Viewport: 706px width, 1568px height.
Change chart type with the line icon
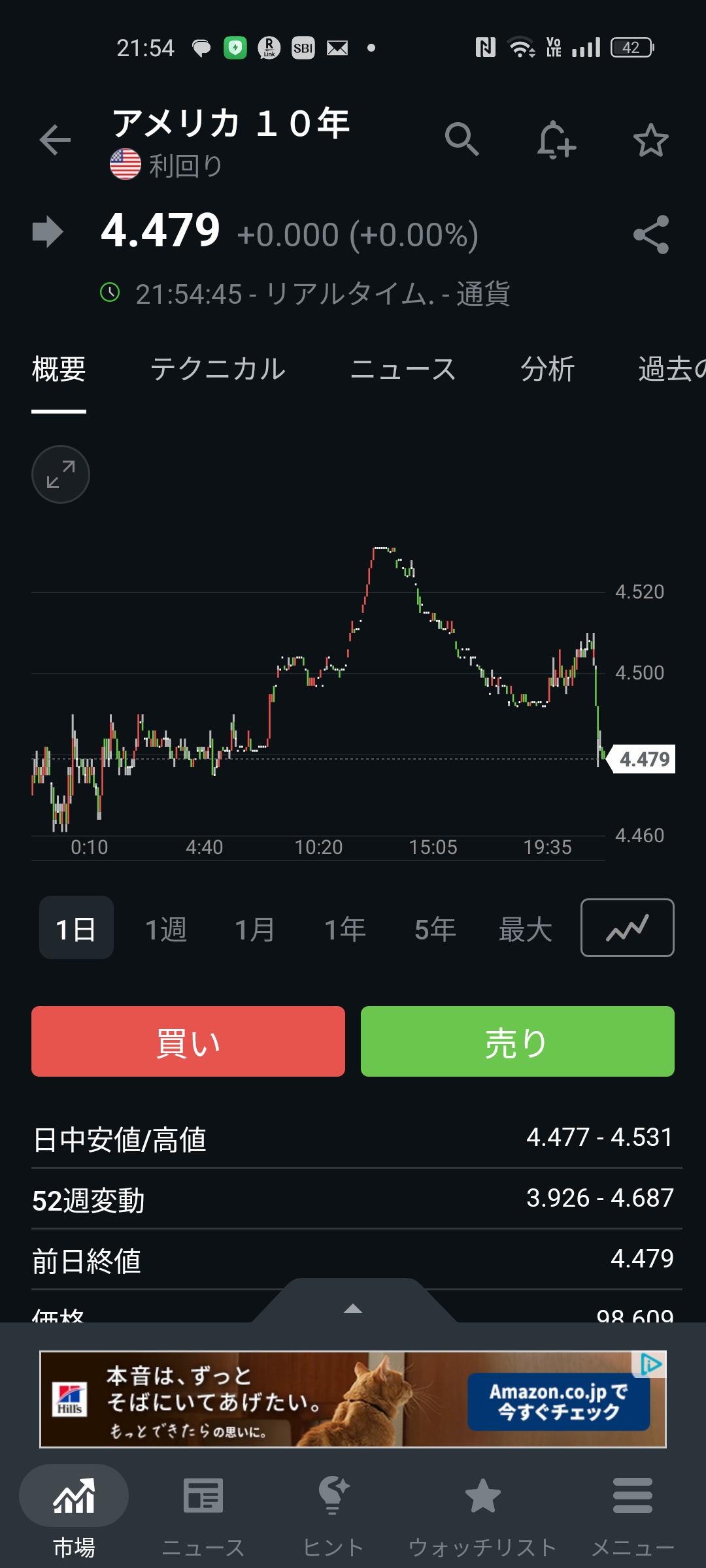[x=628, y=928]
